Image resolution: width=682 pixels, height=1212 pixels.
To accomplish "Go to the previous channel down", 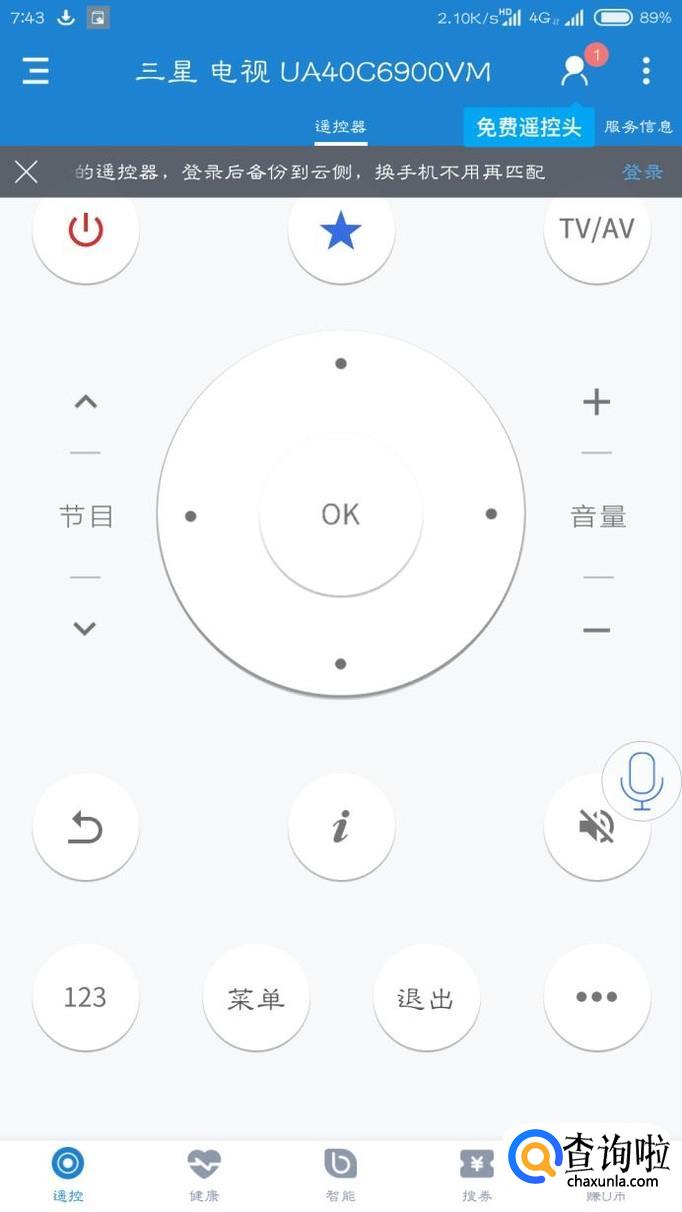I will (85, 629).
